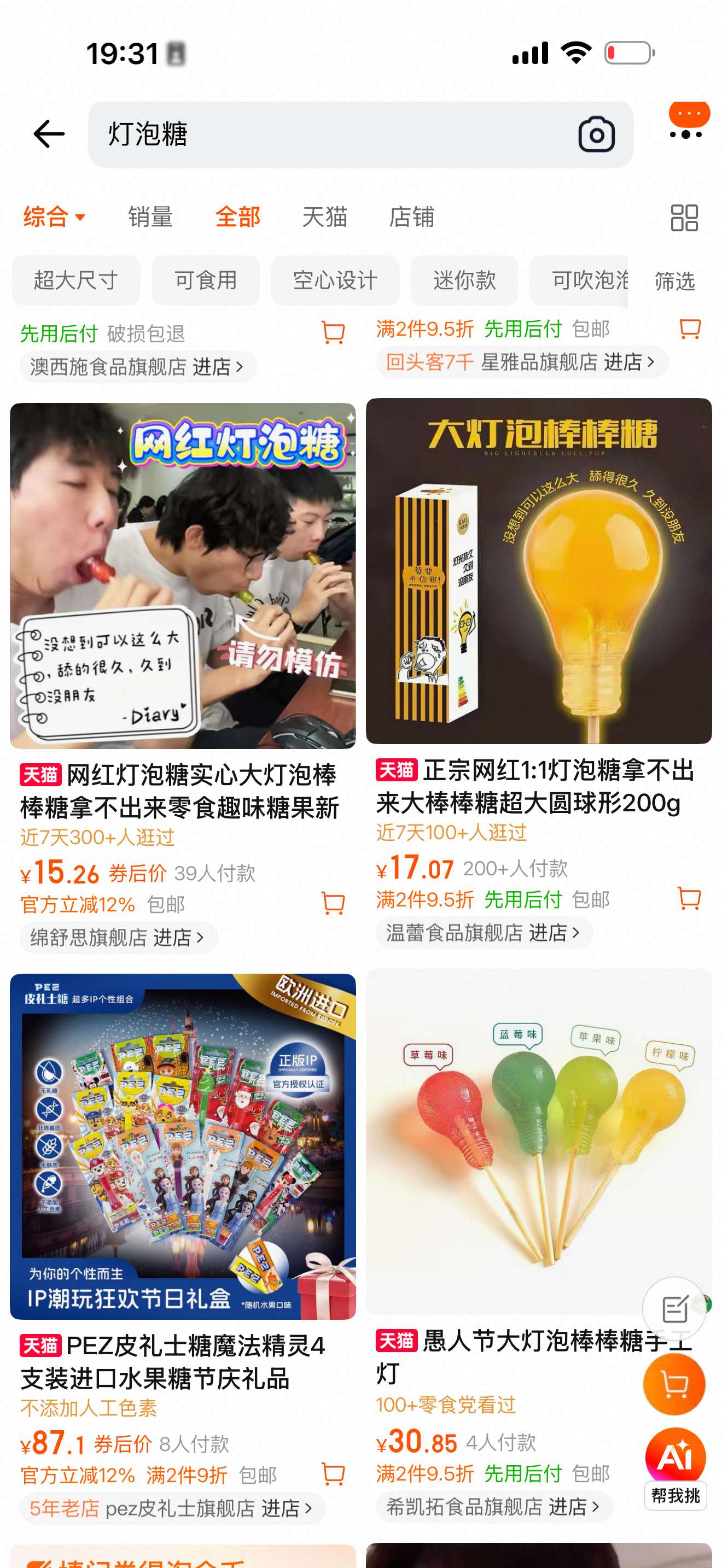Select the 可食用 filter chip
722x1568 pixels.
pyautogui.click(x=206, y=280)
